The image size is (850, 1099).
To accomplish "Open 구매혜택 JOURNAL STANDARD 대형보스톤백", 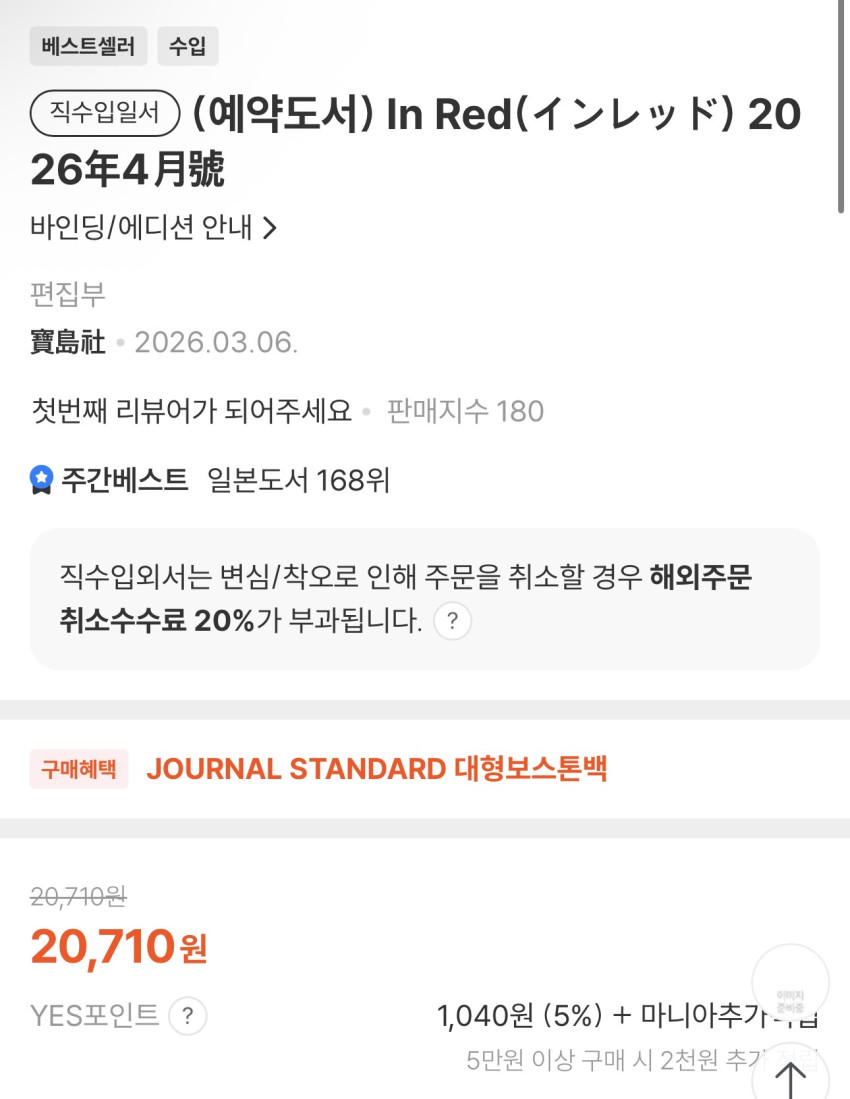I will coord(376,769).
